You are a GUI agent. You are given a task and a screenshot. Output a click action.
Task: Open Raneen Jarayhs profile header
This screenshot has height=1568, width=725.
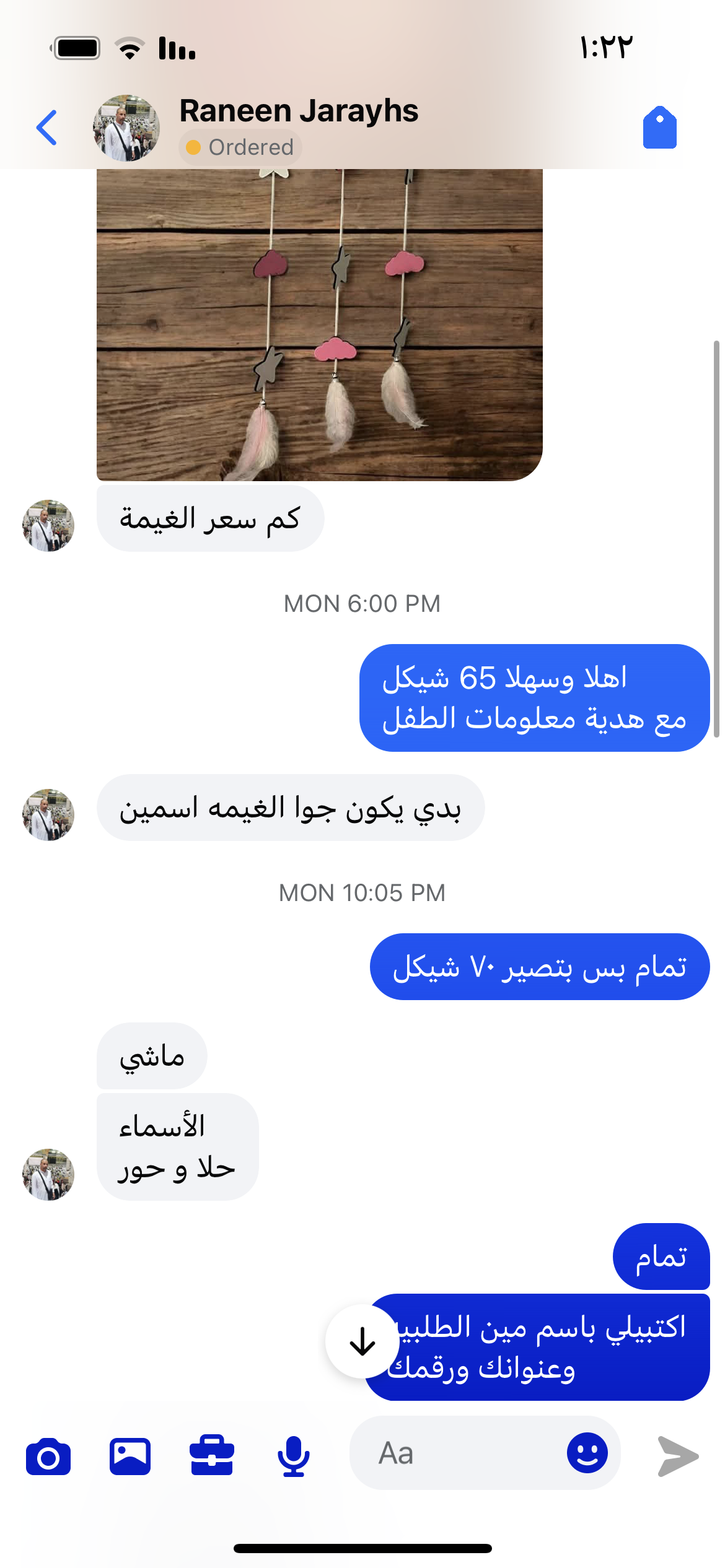pyautogui.click(x=298, y=112)
